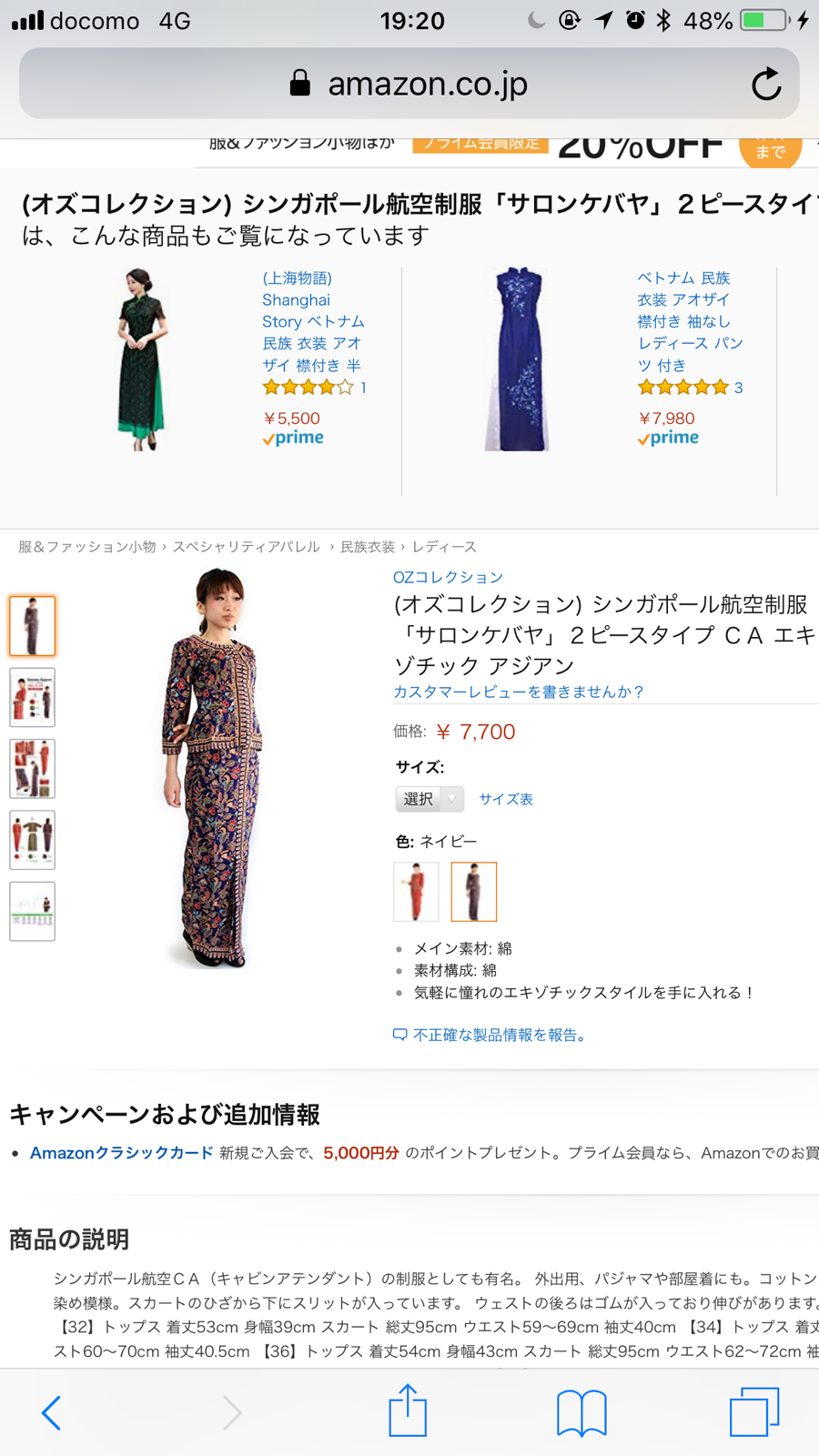Open the OZコレクション brand link
The width and height of the screenshot is (819, 1456).
point(448,577)
